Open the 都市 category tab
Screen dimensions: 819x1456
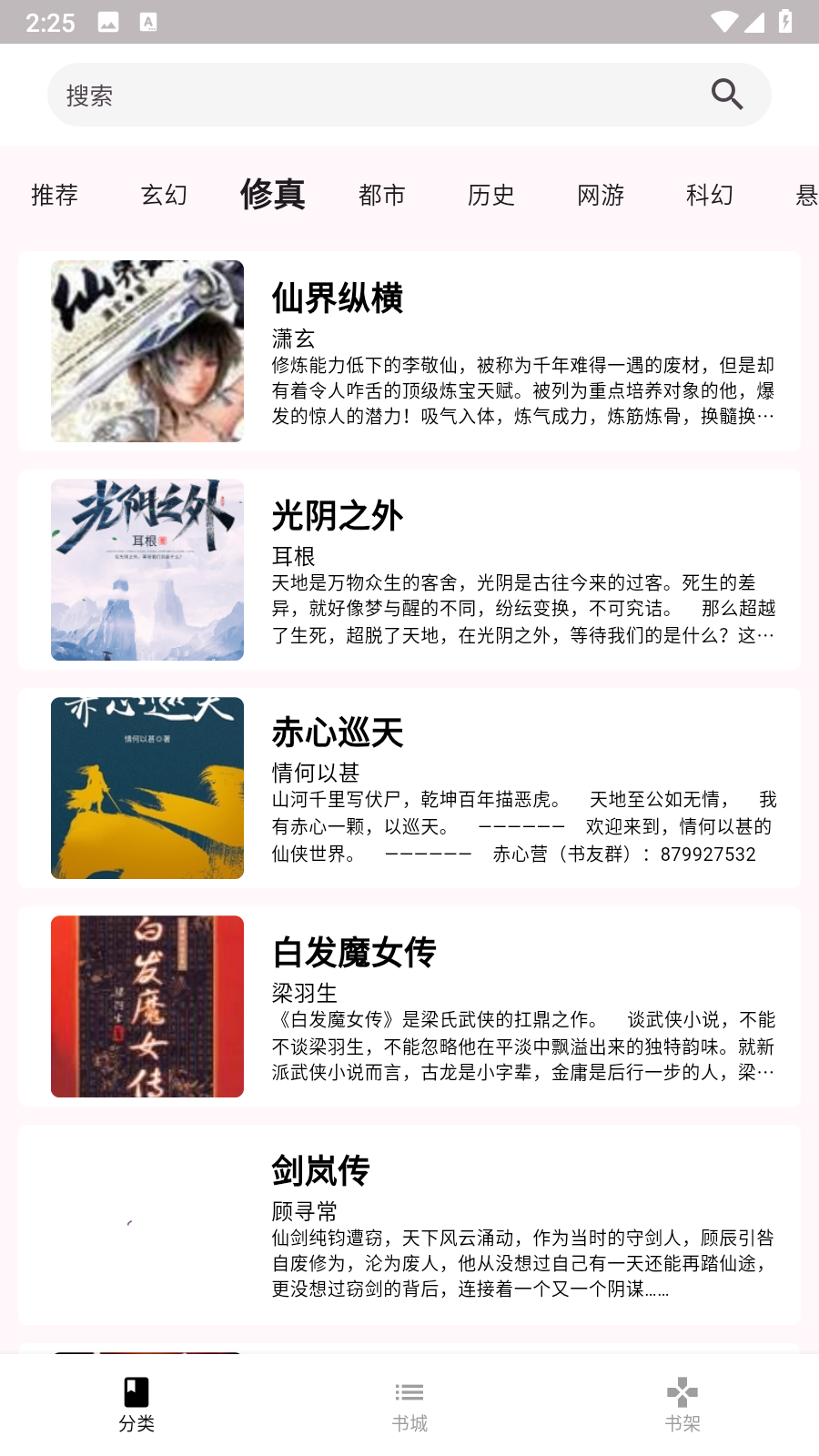382,195
